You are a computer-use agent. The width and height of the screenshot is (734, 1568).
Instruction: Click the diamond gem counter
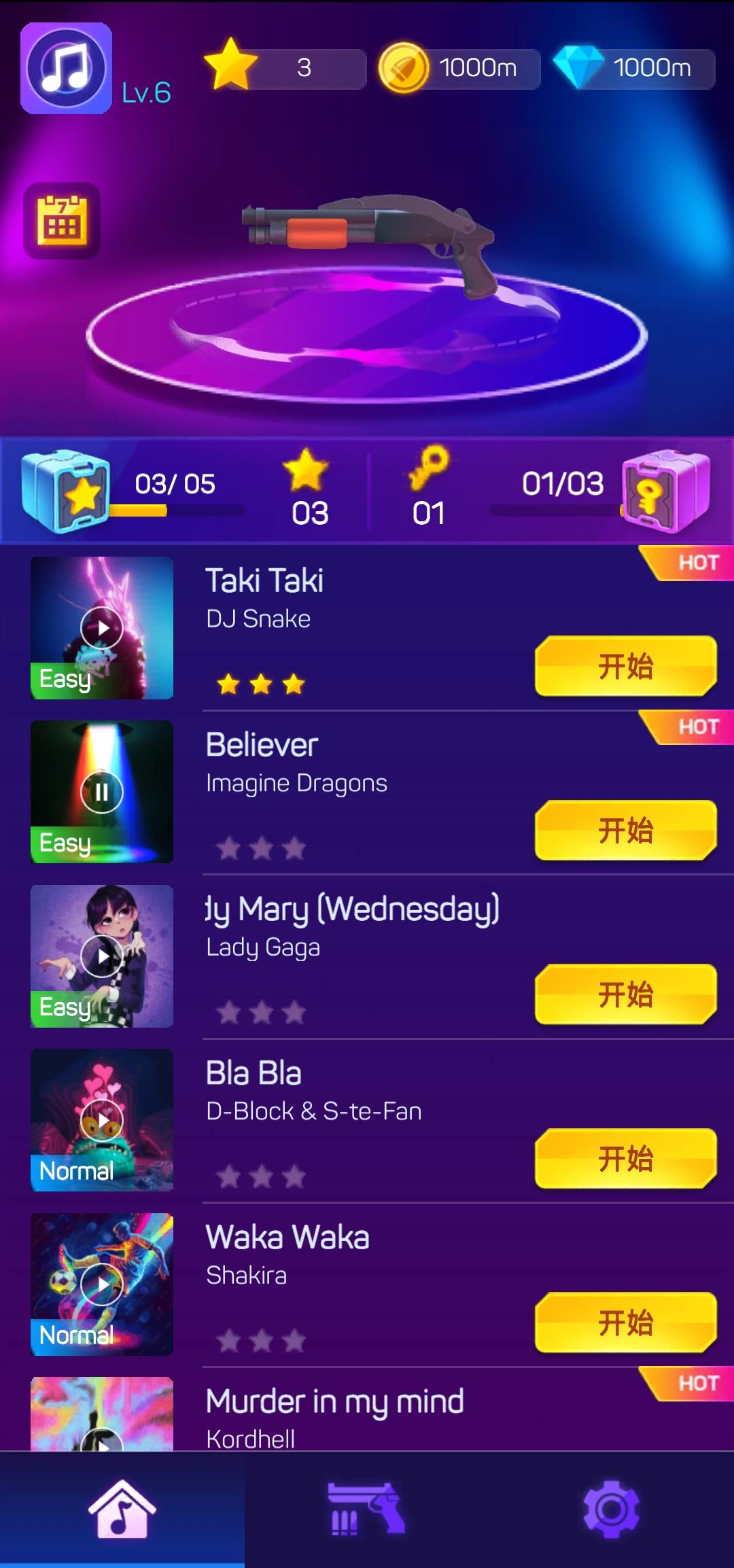click(632, 67)
